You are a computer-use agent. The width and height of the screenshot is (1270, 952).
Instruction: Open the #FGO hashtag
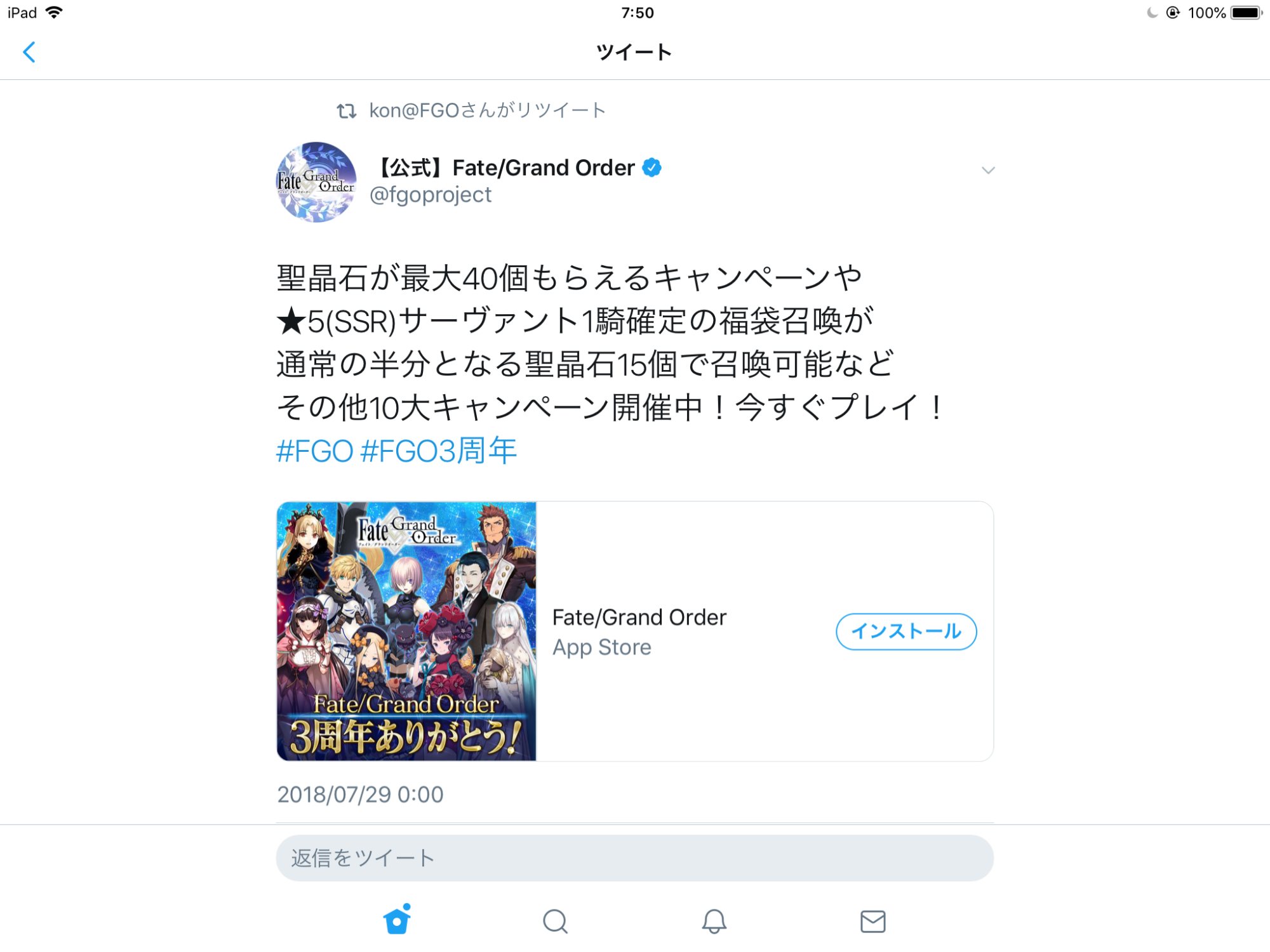point(314,451)
